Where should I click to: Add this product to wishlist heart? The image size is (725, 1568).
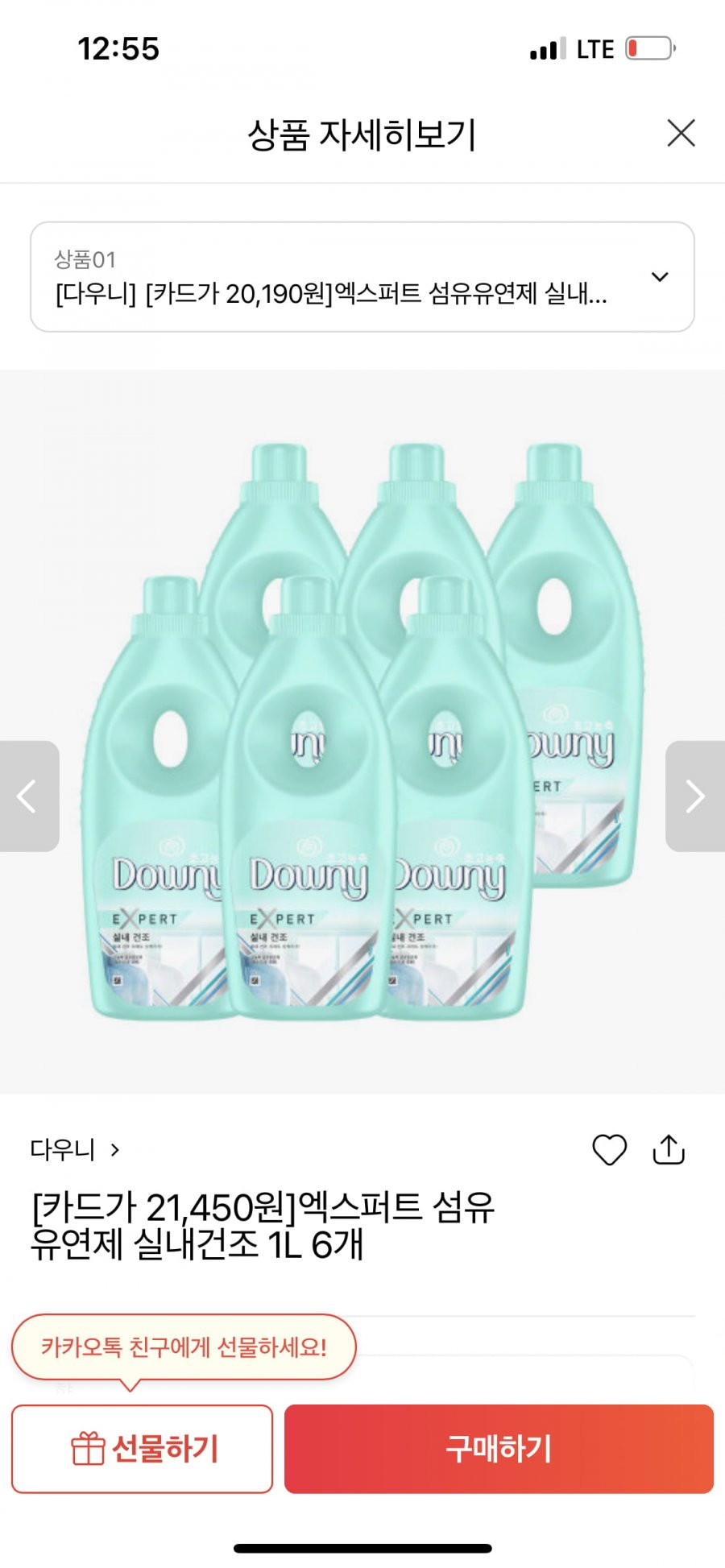click(609, 1150)
